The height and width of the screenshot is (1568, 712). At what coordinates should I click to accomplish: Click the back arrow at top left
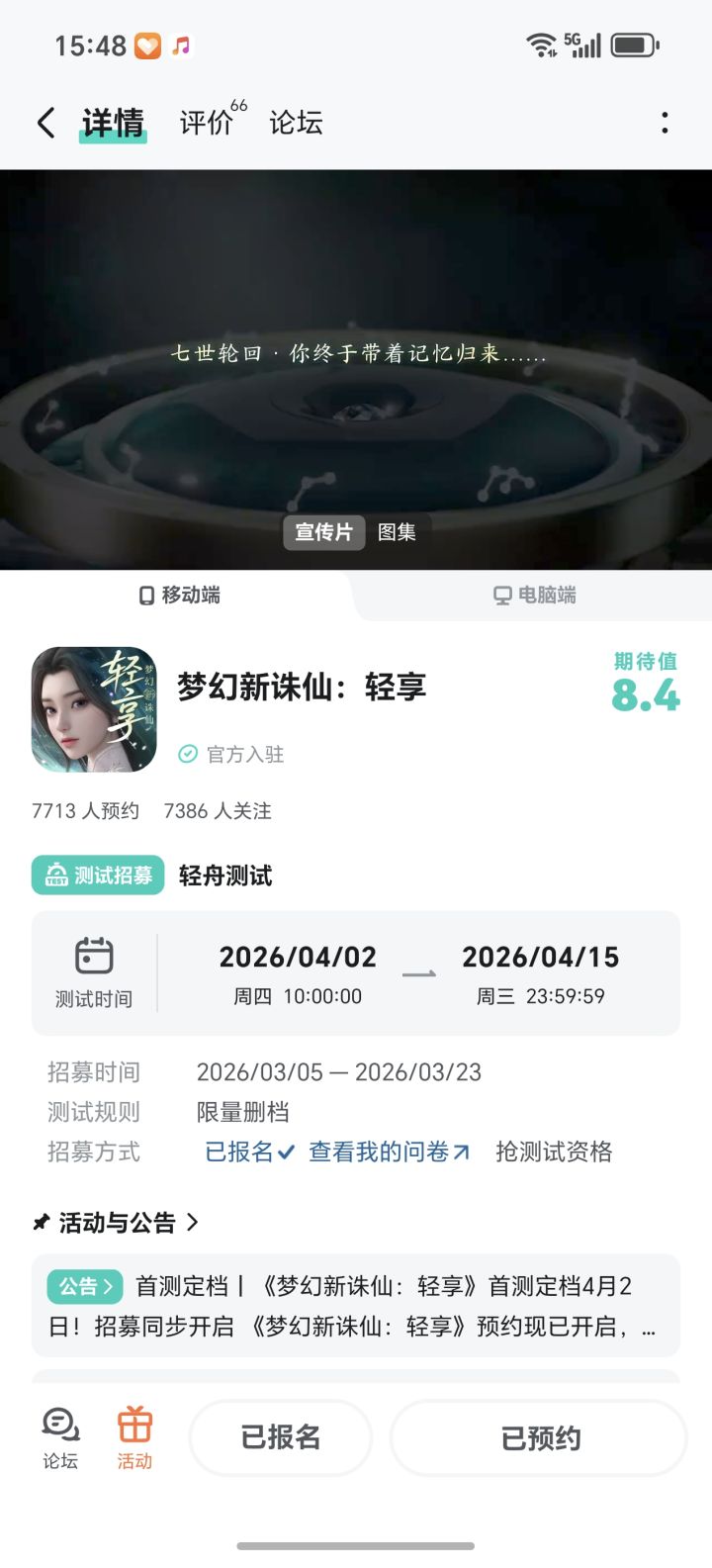coord(44,121)
